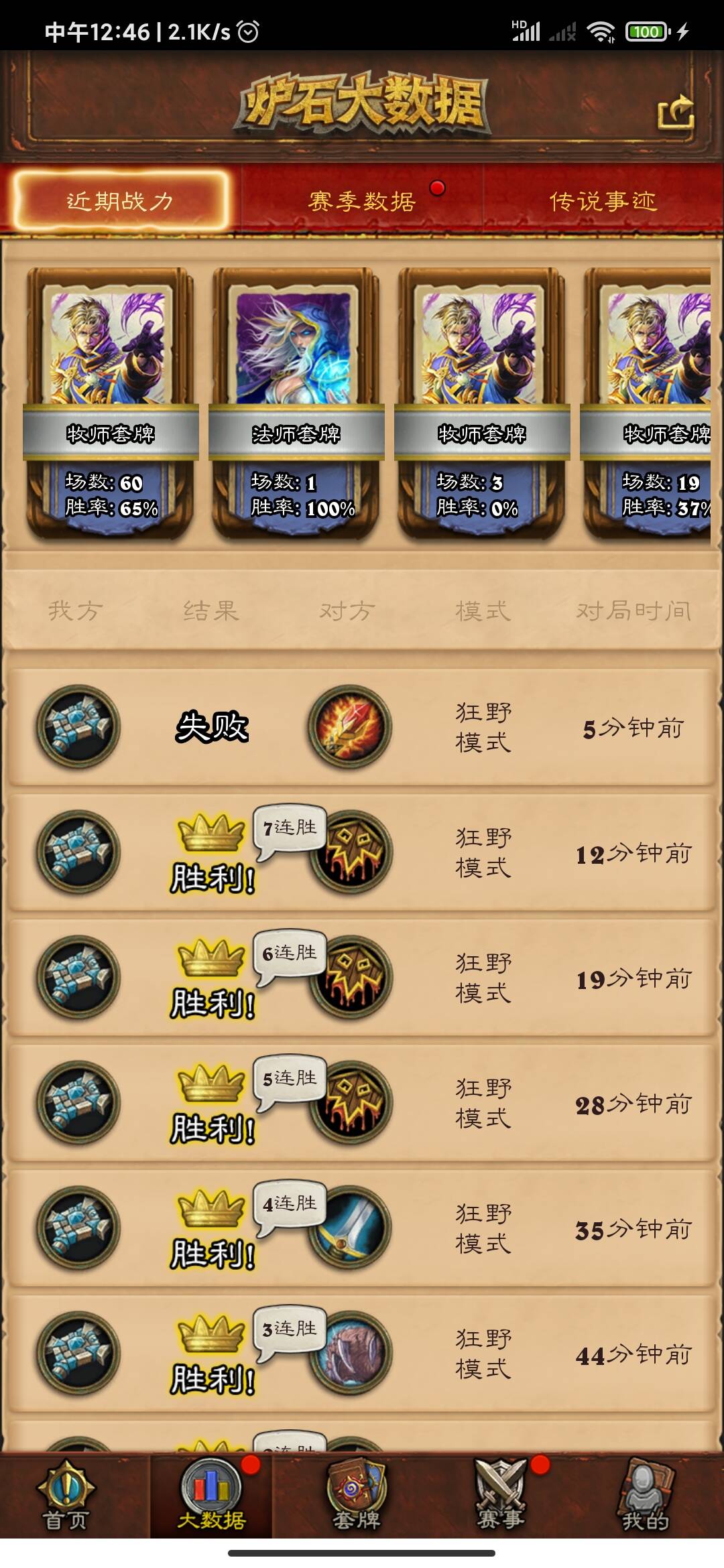This screenshot has height=1568, width=724.
Task: Open the 4连胜 match from 35分钟前
Action: coord(362,1228)
